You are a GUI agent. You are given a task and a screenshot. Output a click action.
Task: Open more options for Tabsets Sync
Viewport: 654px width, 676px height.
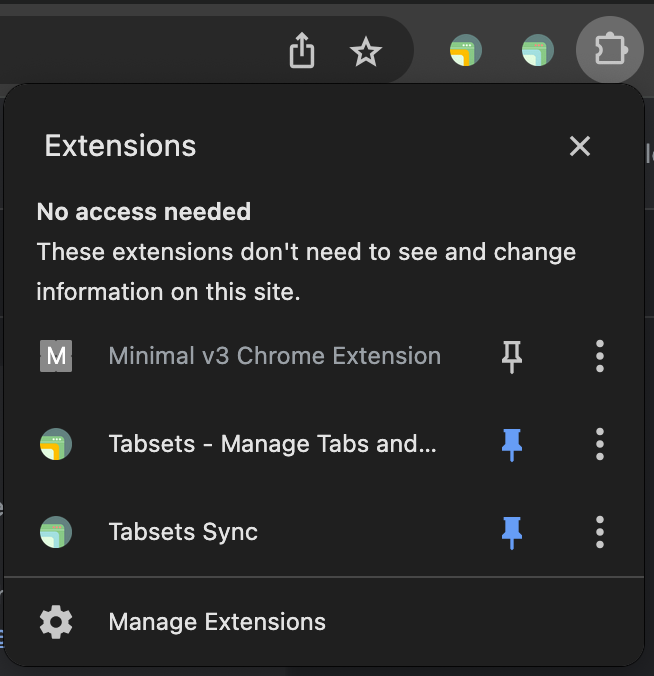click(x=599, y=532)
